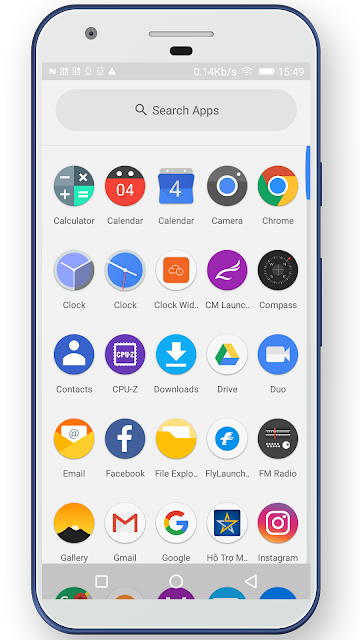Screen dimensions: 360x640
Task: Go to the home screen via home button
Action: point(176,581)
